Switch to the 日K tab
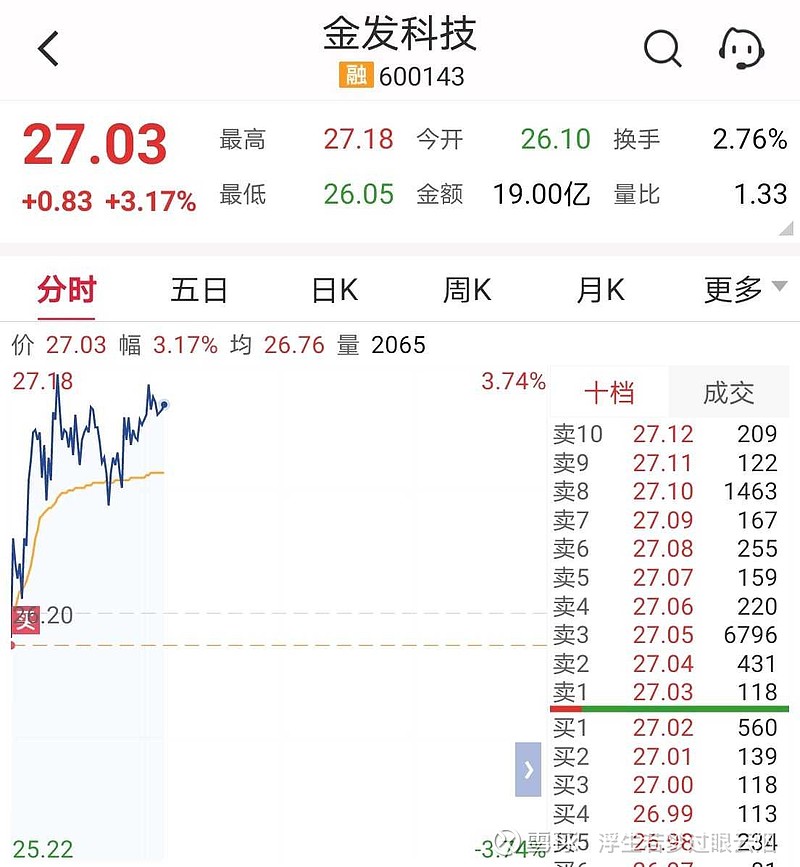The height and width of the screenshot is (867, 800). point(332,289)
